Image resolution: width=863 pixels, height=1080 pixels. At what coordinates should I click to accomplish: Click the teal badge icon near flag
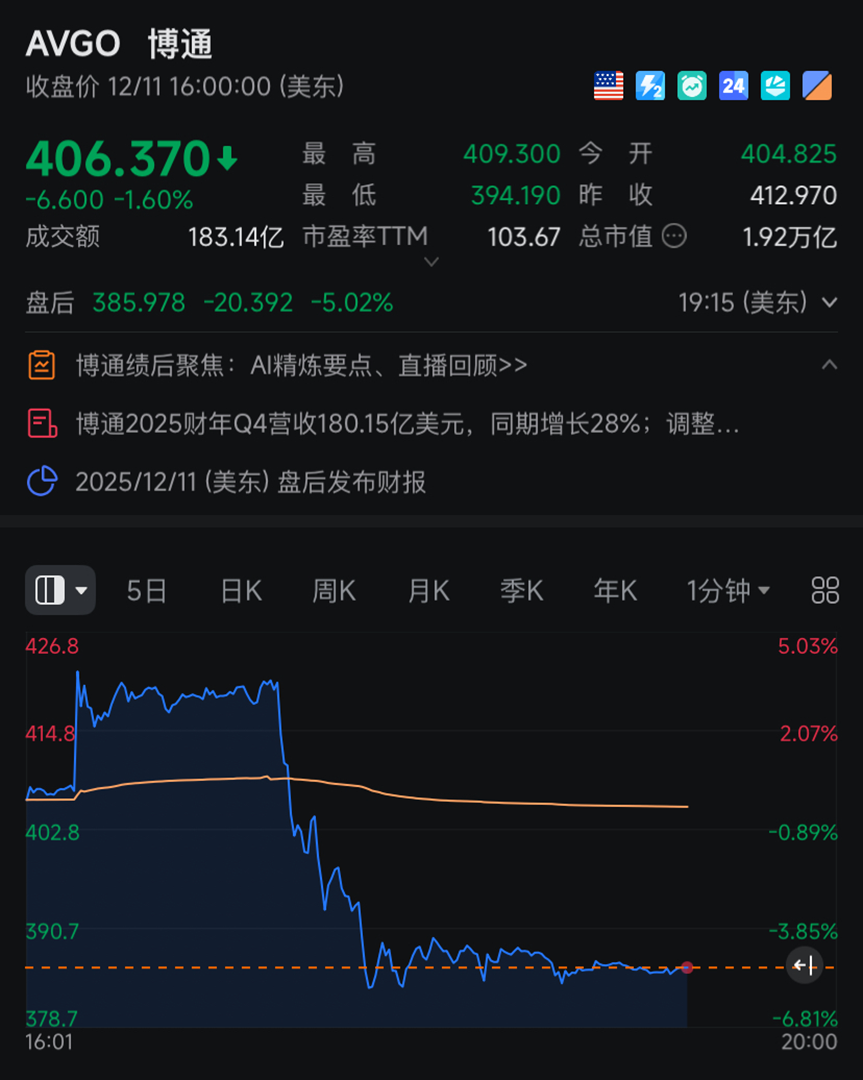pos(775,86)
